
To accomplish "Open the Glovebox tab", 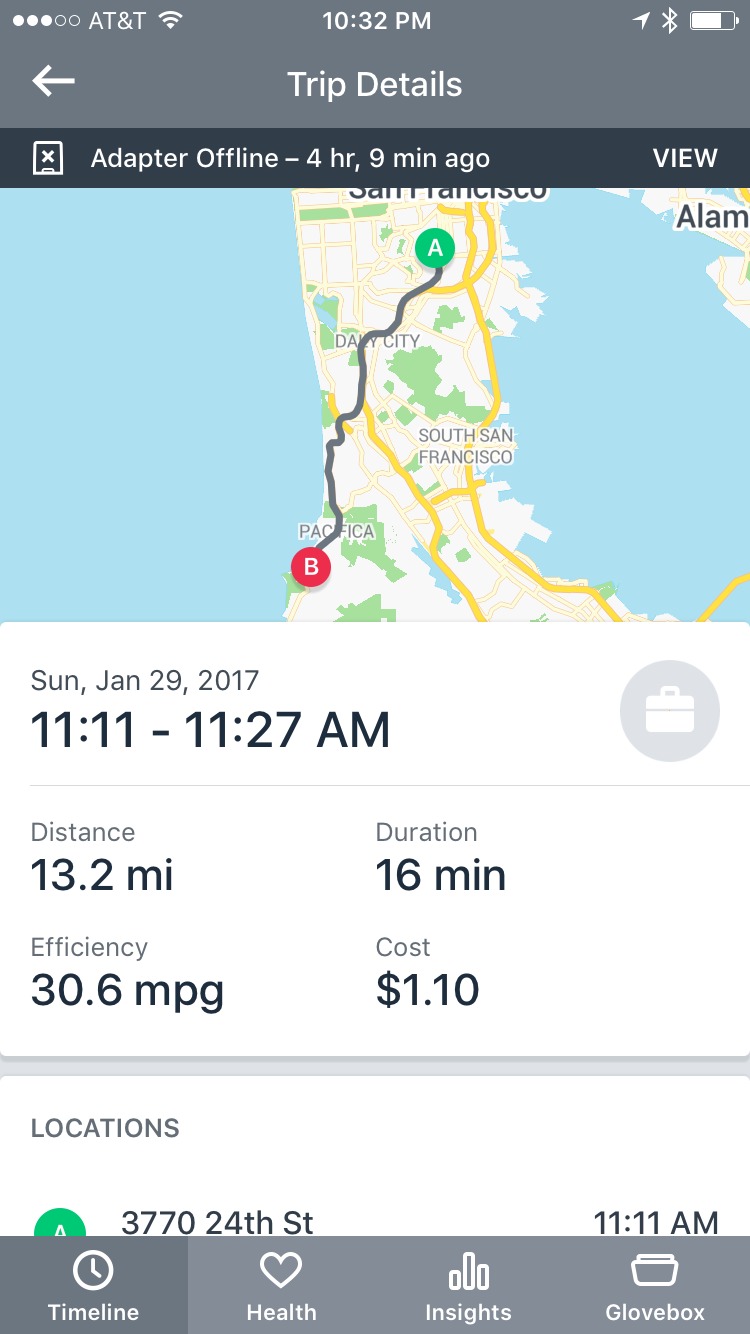I will [x=655, y=1286].
